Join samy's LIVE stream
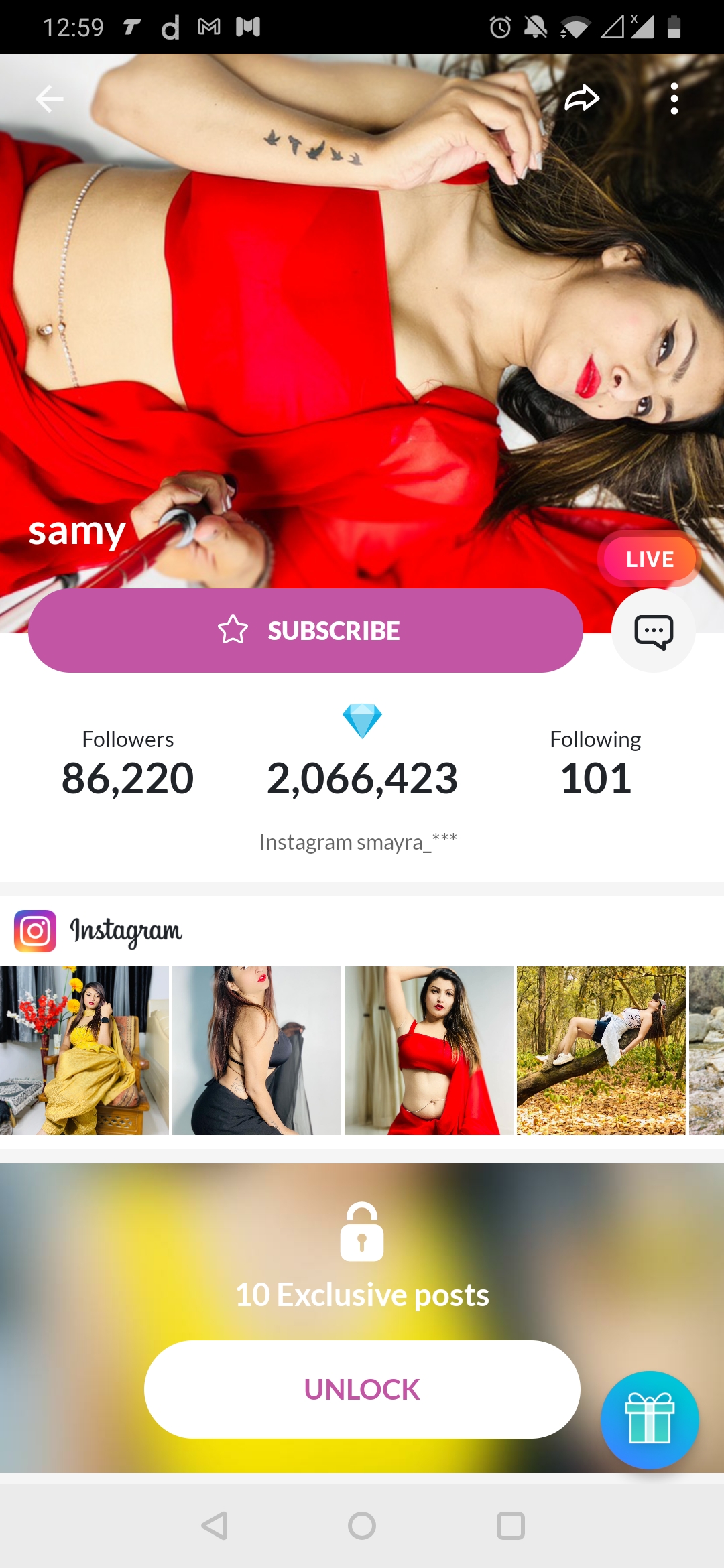 (x=649, y=559)
